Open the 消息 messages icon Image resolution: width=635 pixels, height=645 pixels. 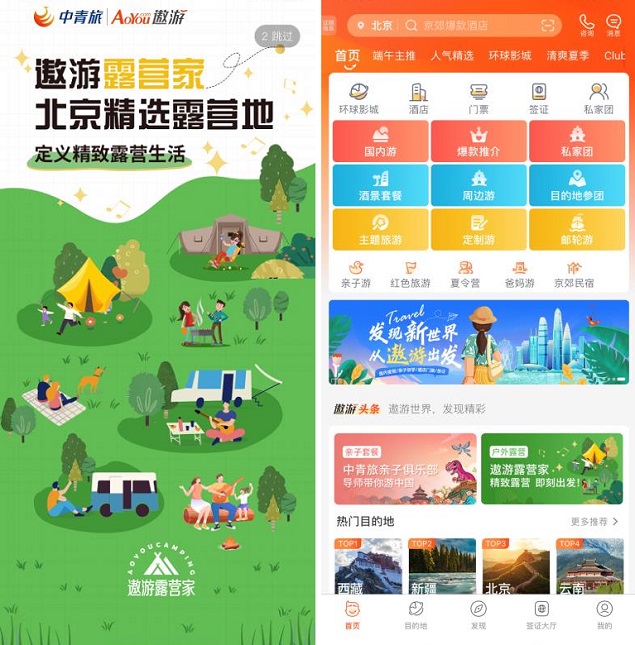point(613,24)
